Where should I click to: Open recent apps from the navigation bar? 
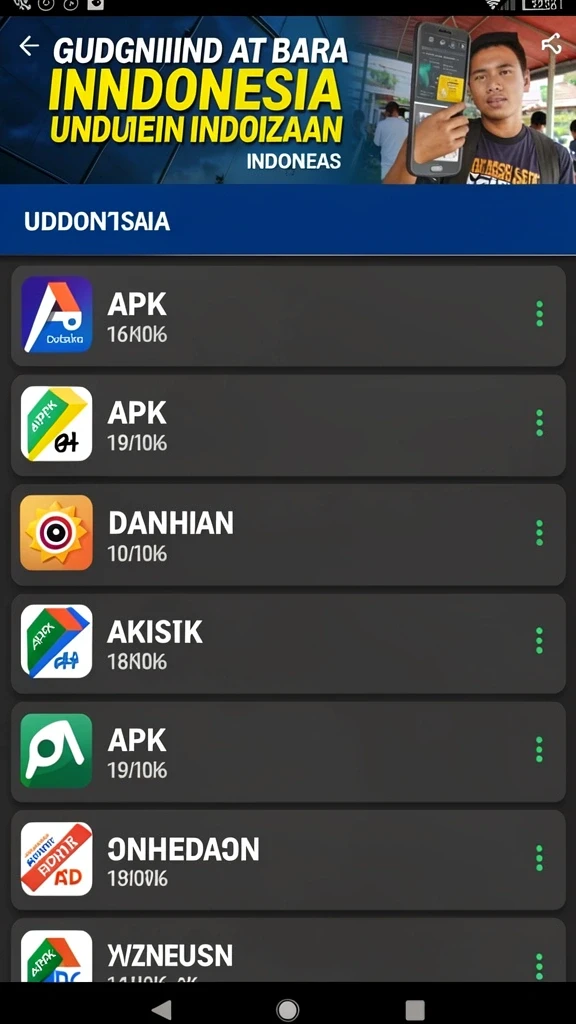pos(415,1010)
